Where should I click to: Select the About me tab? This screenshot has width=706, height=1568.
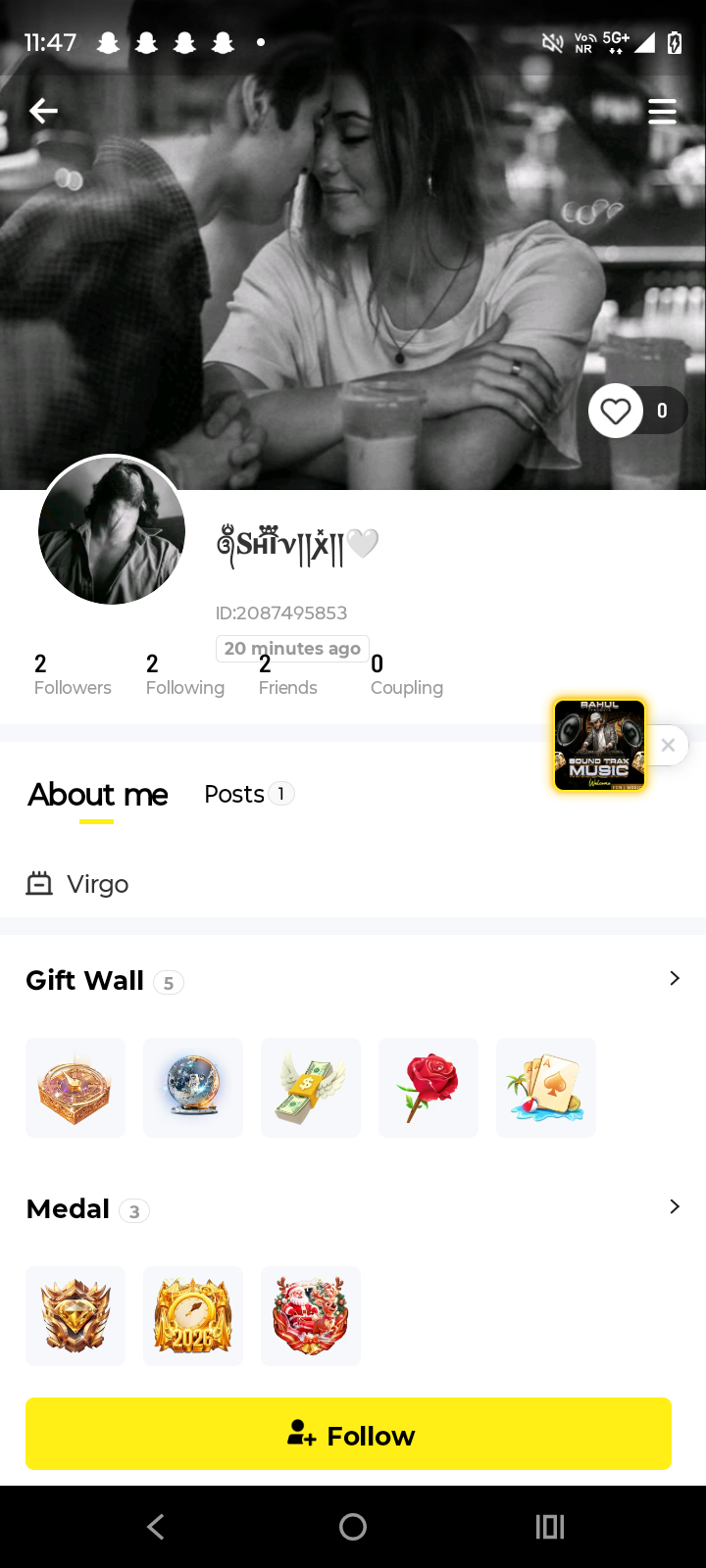click(97, 795)
